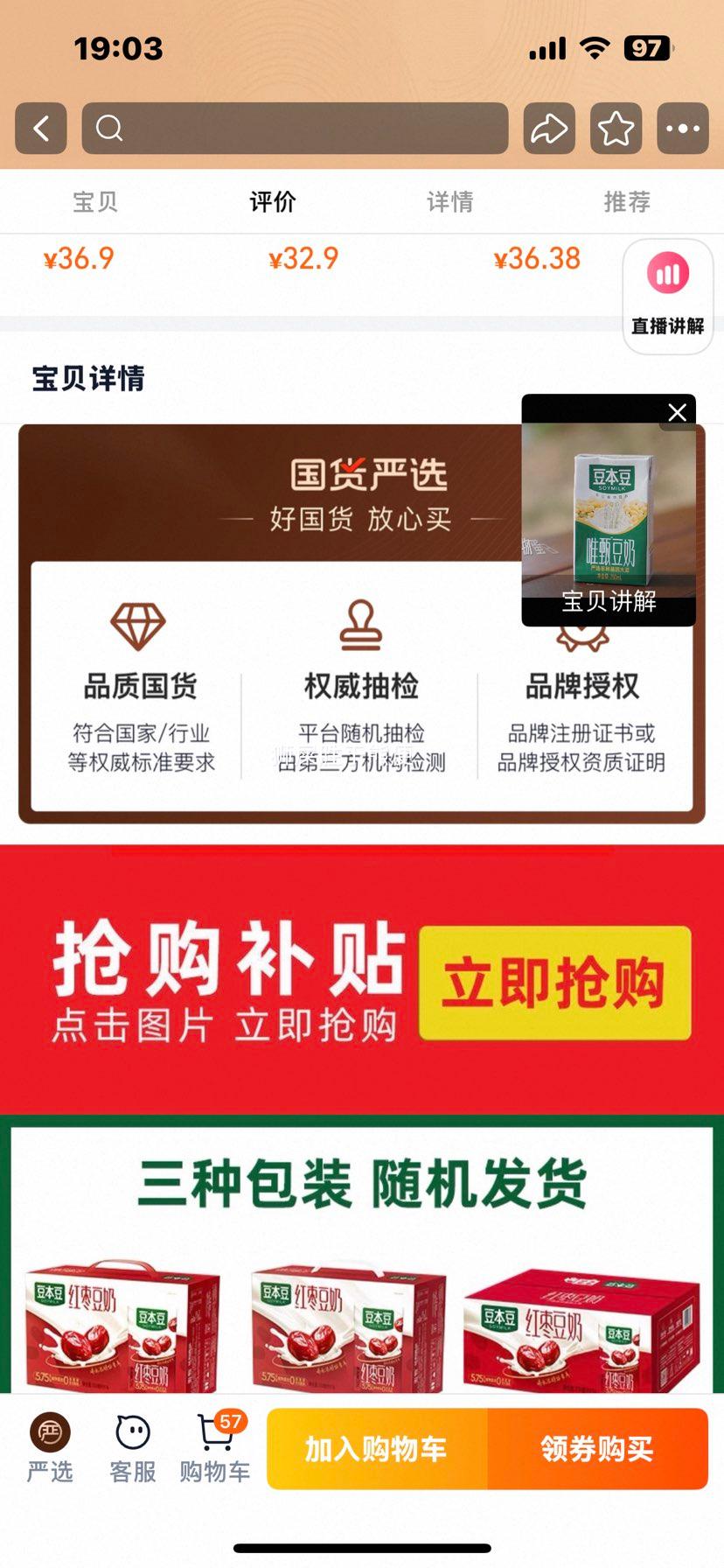This screenshot has height=1568, width=724.
Task: Select the ¥32.9 price option
Action: (x=302, y=257)
